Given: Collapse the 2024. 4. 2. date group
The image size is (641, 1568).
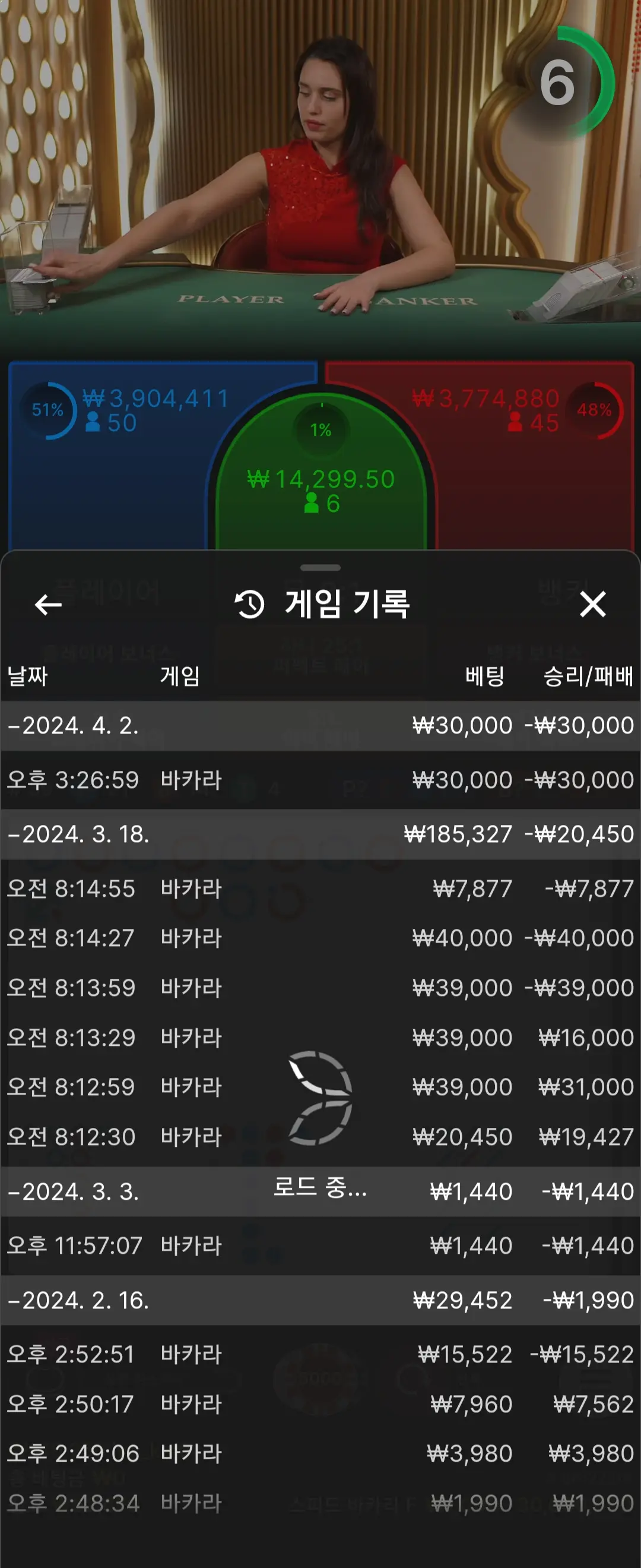Looking at the screenshot, I should 320,726.
